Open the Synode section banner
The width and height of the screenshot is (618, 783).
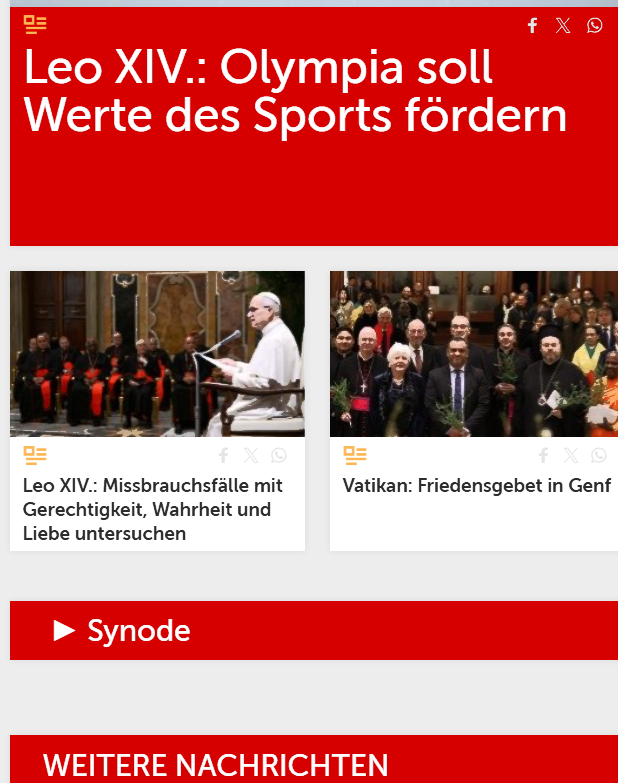[x=314, y=630]
